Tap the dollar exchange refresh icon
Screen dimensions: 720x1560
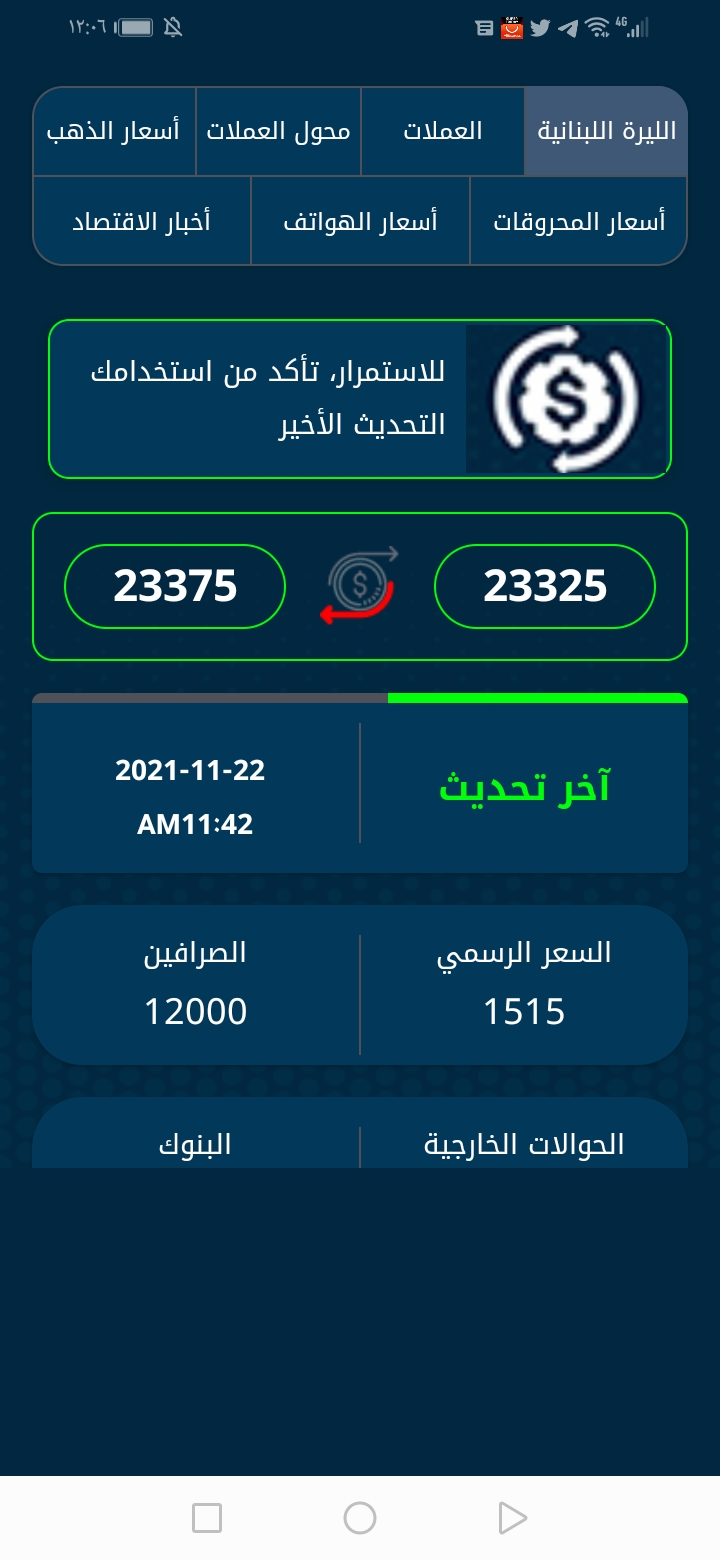tap(360, 586)
